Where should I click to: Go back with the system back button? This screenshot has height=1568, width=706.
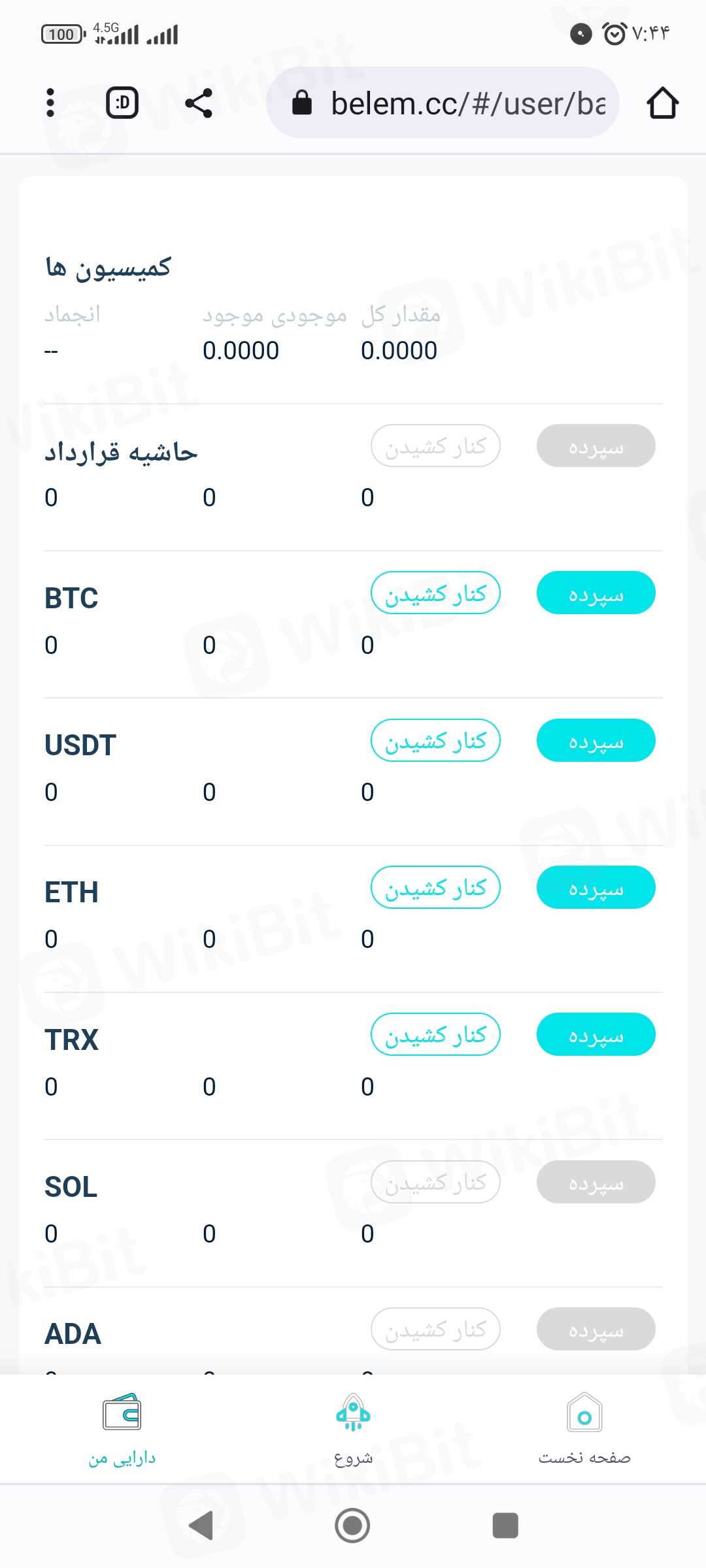pos(201,1526)
